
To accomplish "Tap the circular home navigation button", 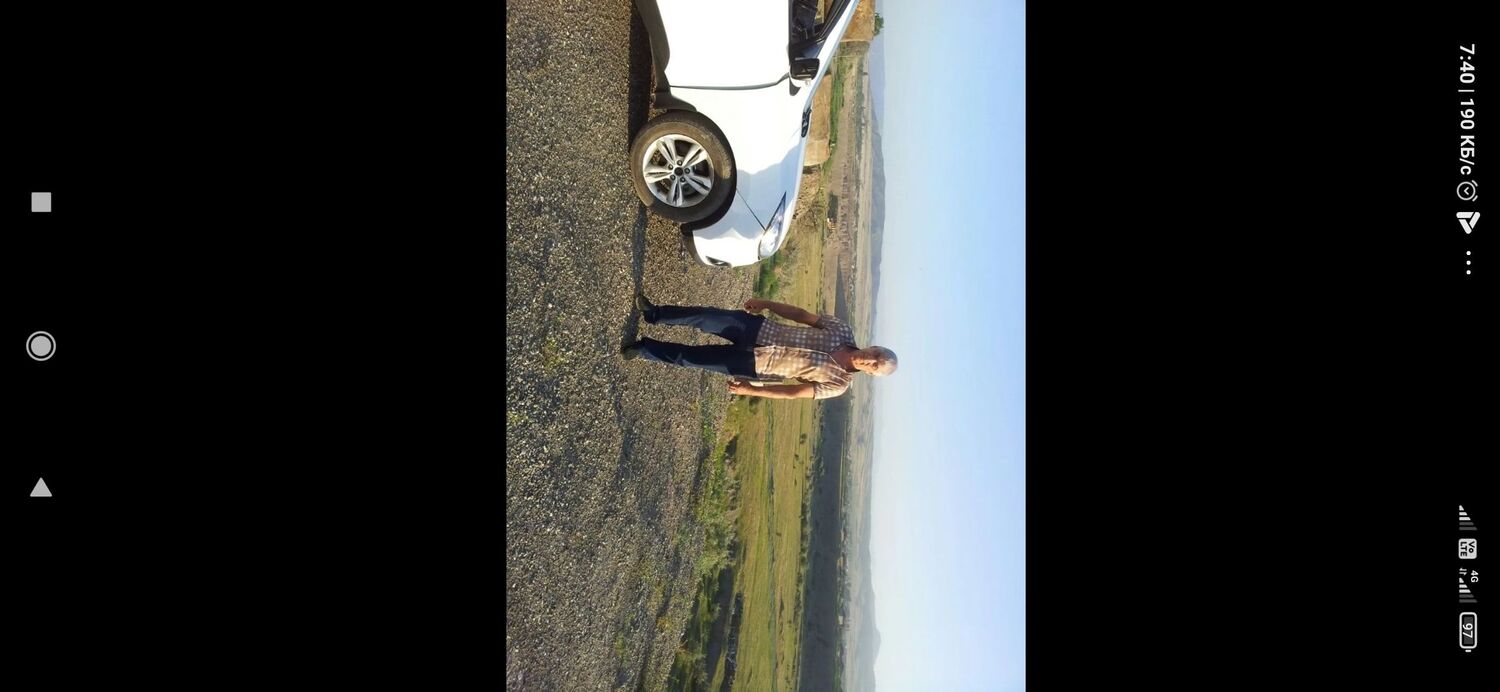I will (41, 346).
